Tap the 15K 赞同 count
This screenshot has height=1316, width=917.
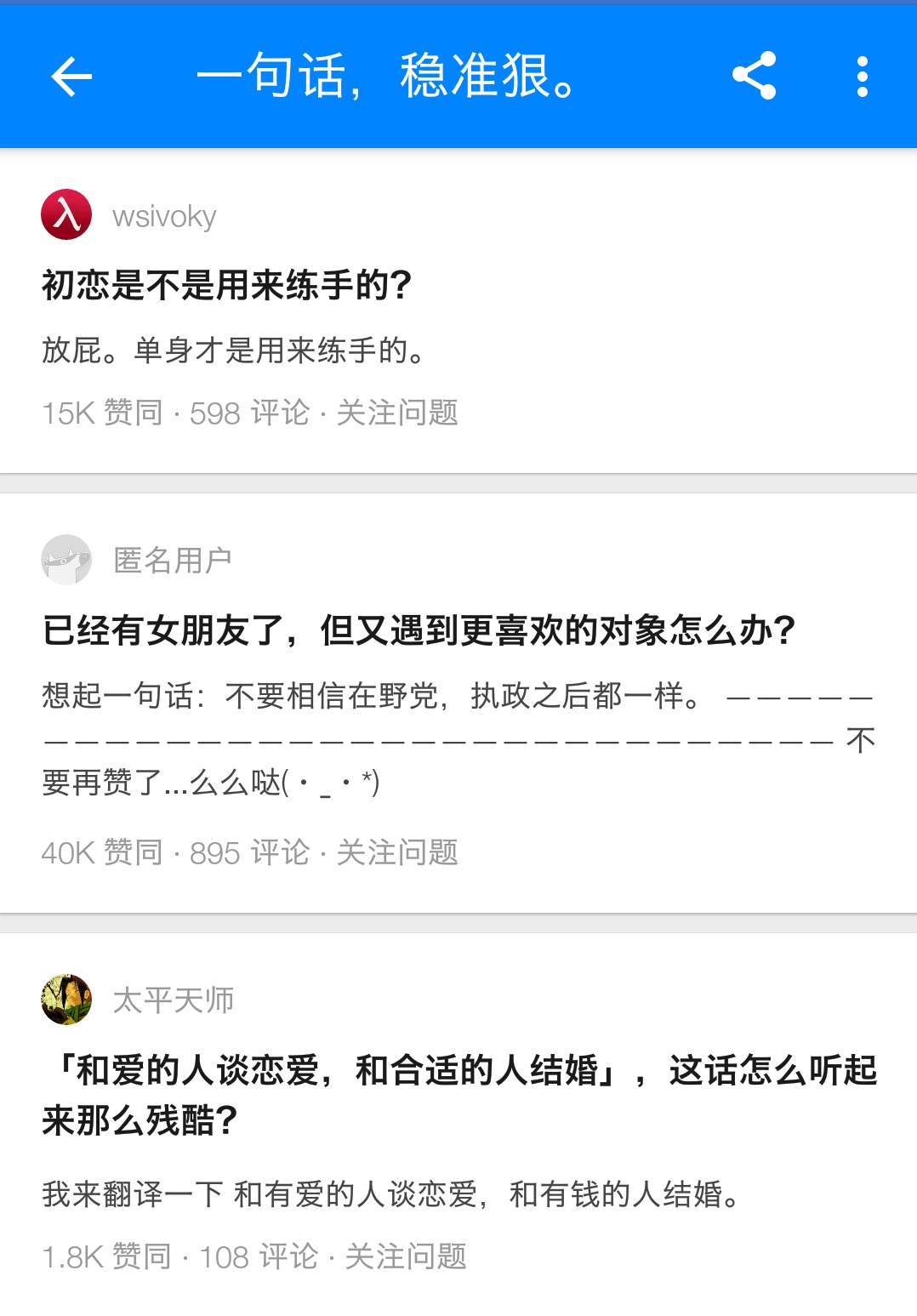[102, 413]
